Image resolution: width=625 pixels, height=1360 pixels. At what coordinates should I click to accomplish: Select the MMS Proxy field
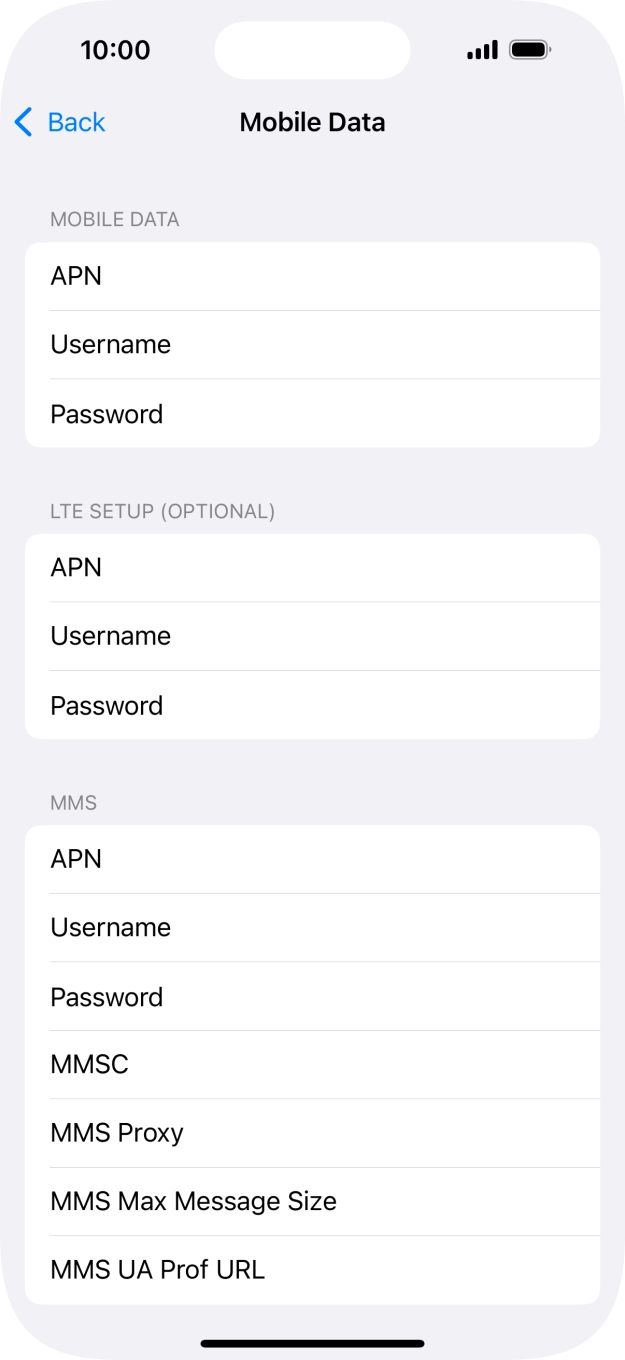312,1133
